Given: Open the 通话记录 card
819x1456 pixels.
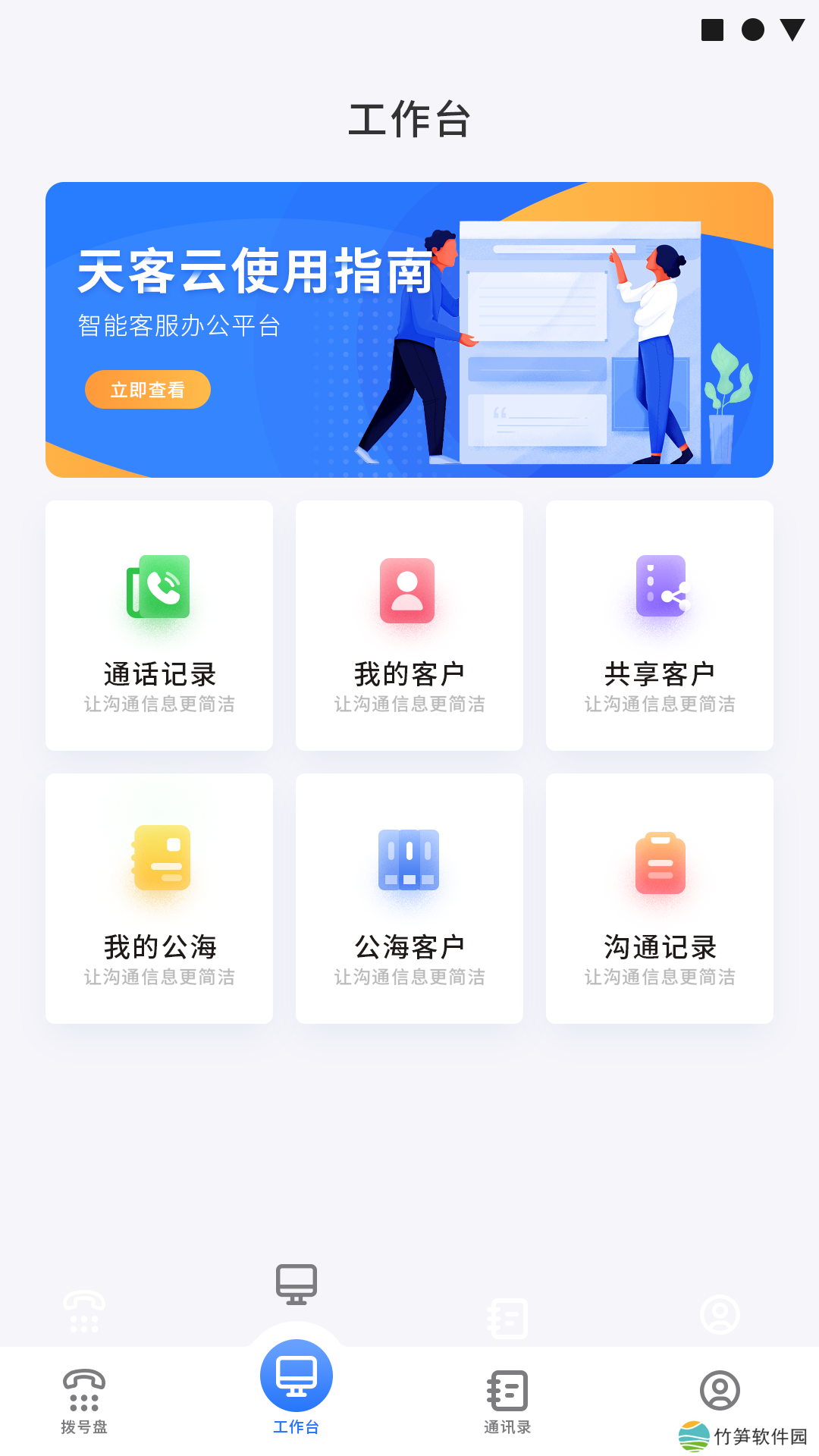Looking at the screenshot, I should [x=159, y=625].
